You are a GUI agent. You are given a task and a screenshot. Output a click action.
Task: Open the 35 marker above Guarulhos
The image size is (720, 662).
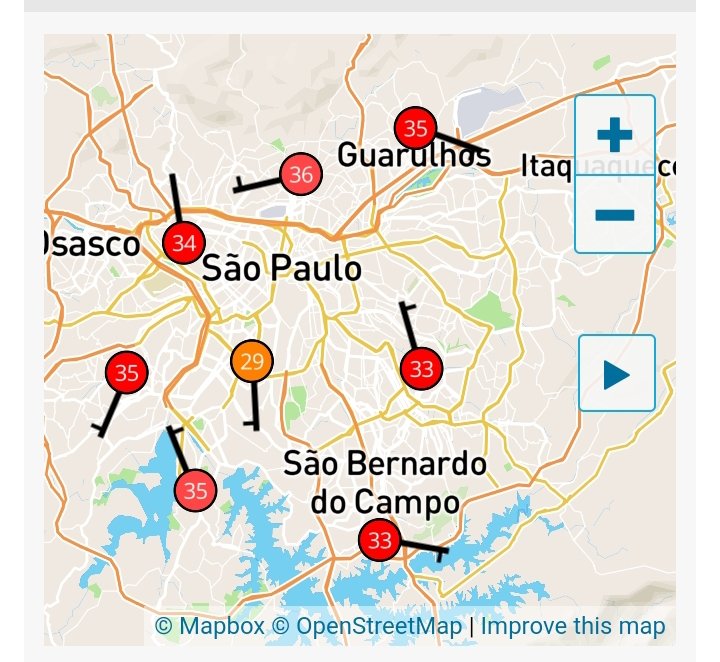415,128
